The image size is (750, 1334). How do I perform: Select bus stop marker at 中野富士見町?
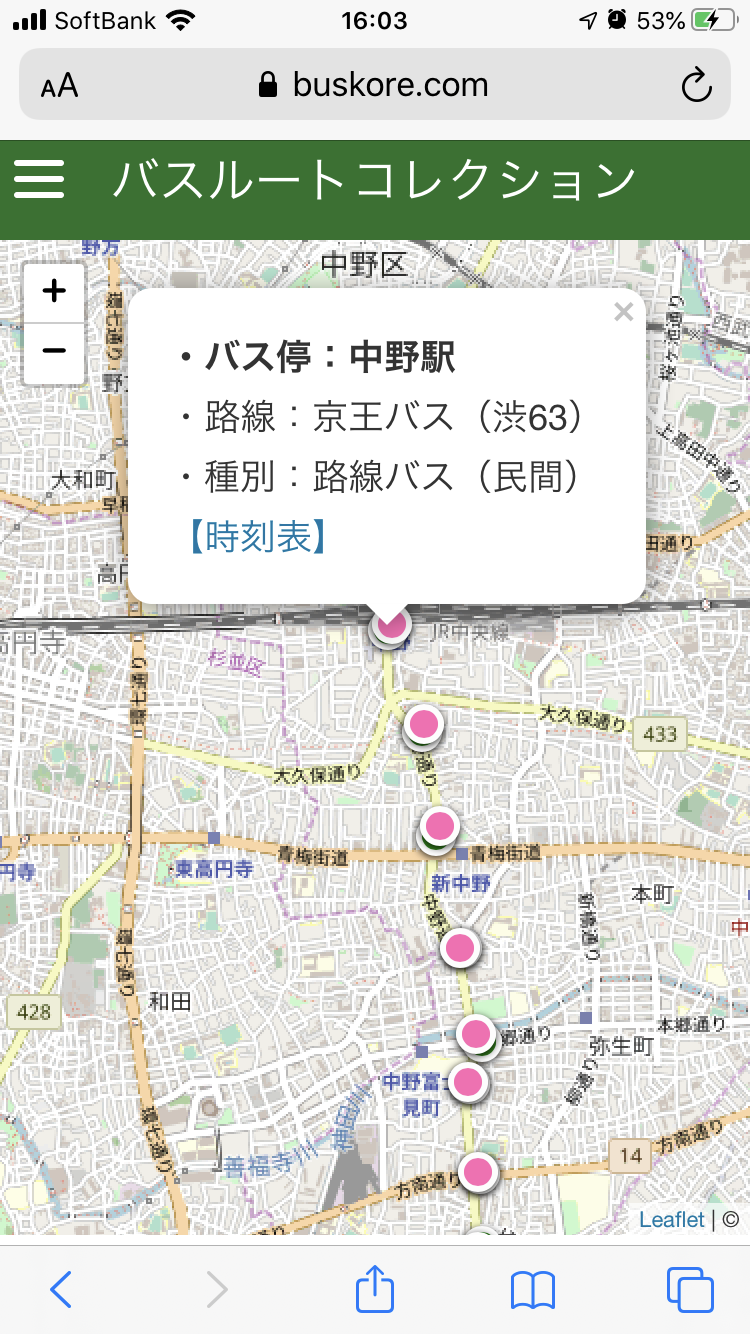467,1080
